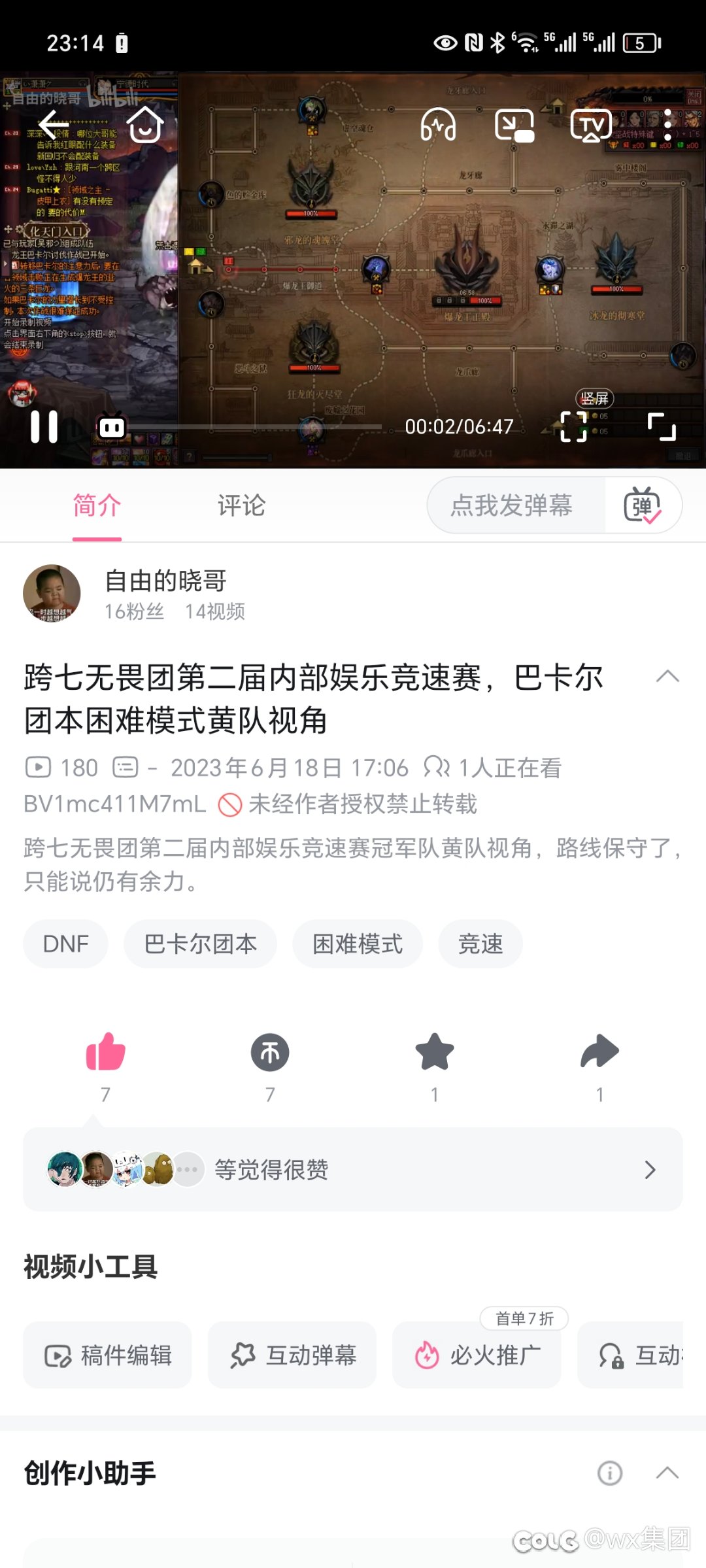
Task: Like this video with the thumbs up
Action: point(105,1053)
